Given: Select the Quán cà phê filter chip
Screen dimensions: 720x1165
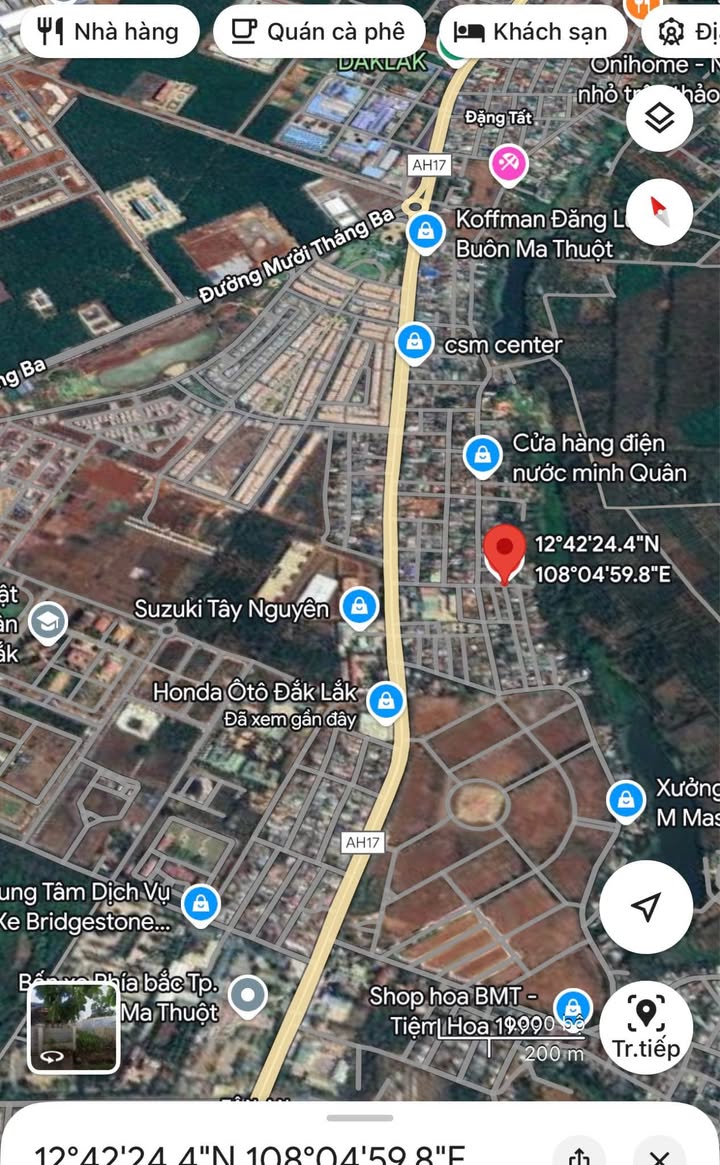Looking at the screenshot, I should click(x=317, y=31).
